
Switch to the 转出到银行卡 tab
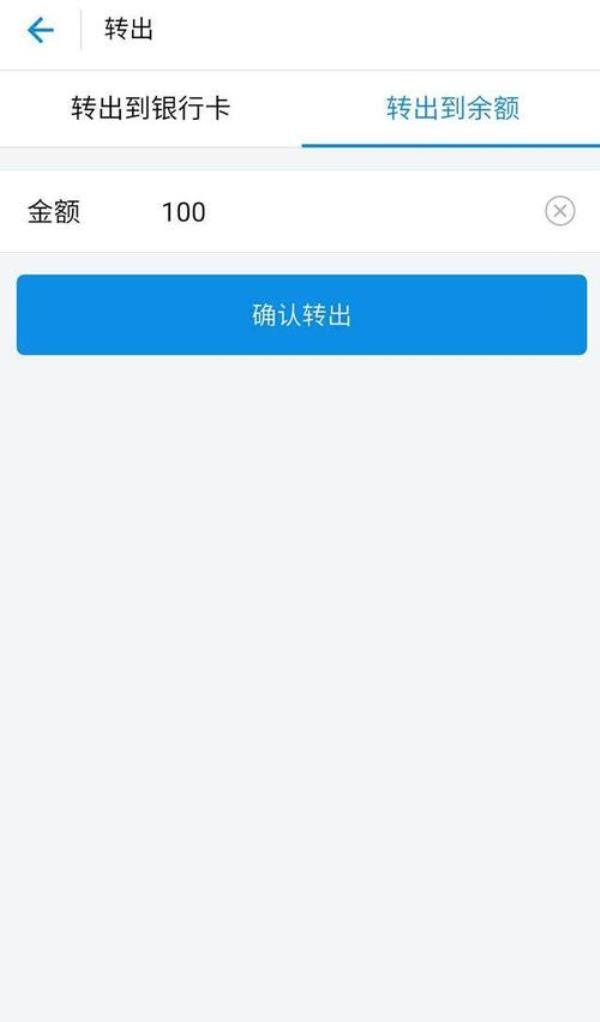[x=150, y=109]
